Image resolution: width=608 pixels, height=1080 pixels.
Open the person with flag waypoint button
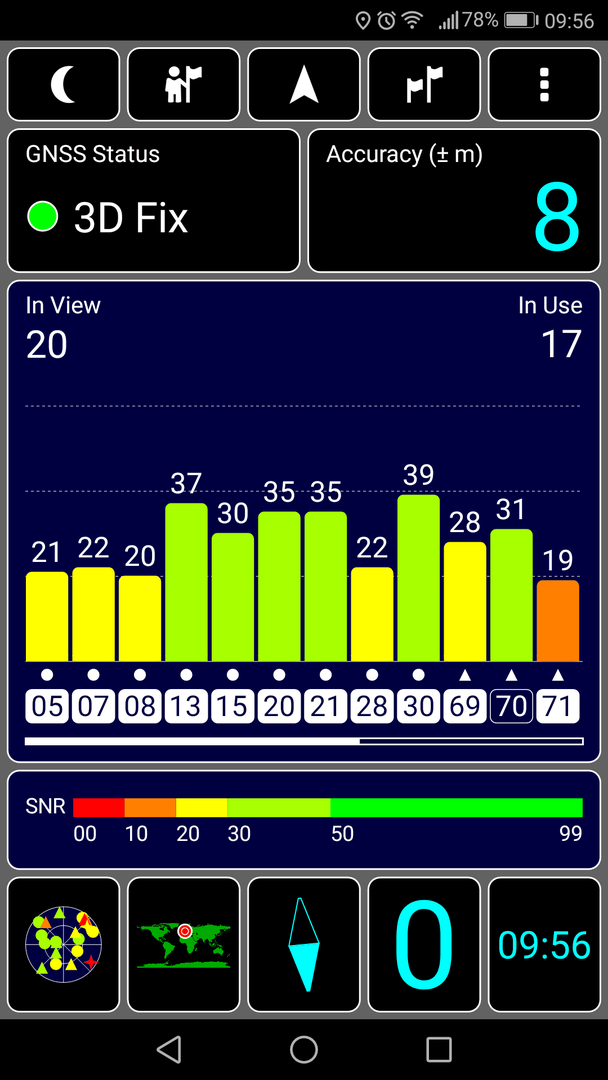coord(184,85)
